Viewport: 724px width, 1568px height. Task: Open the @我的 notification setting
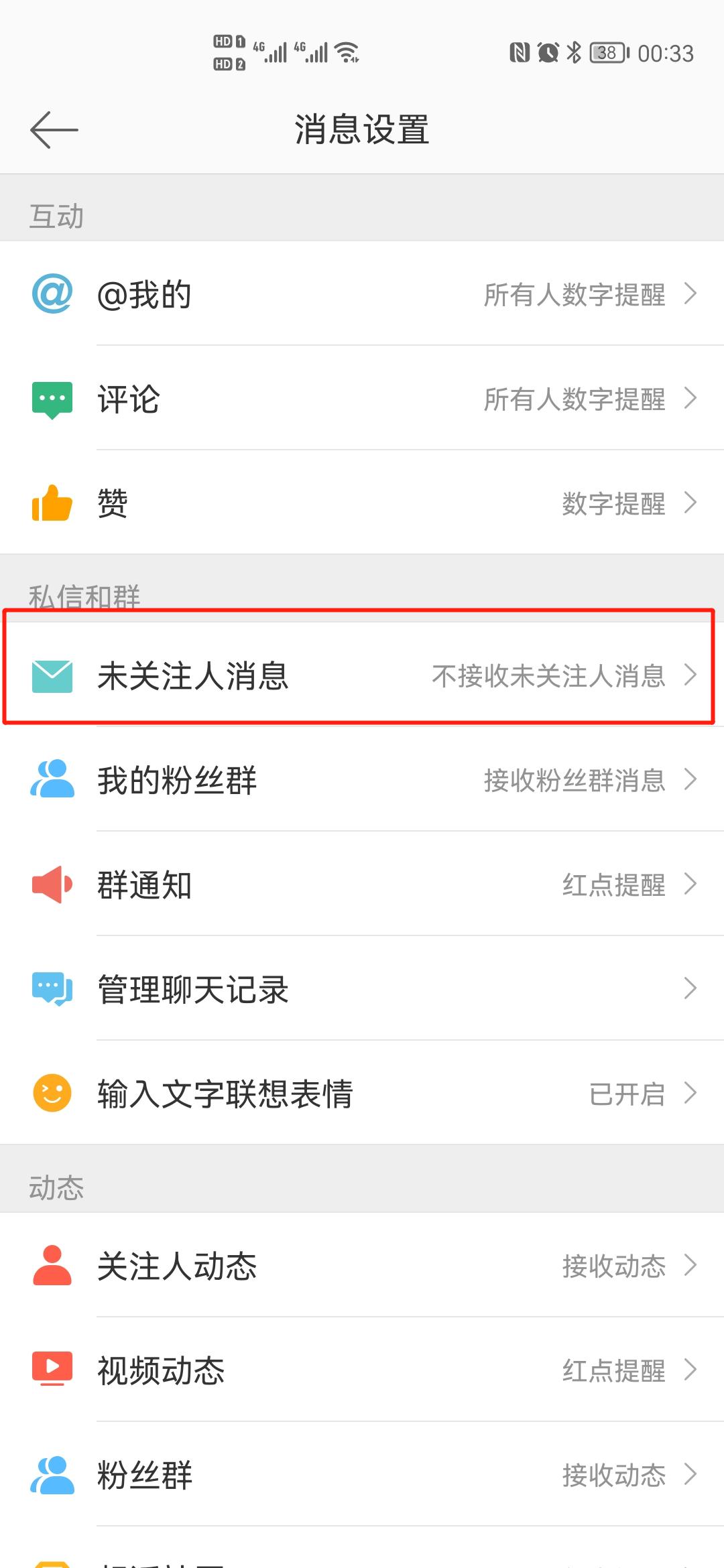362,293
